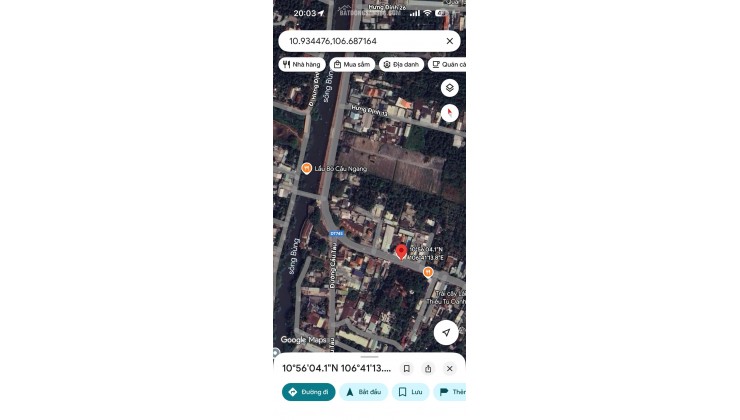
Task: Save the place with the Lưu chip
Action: click(x=411, y=392)
